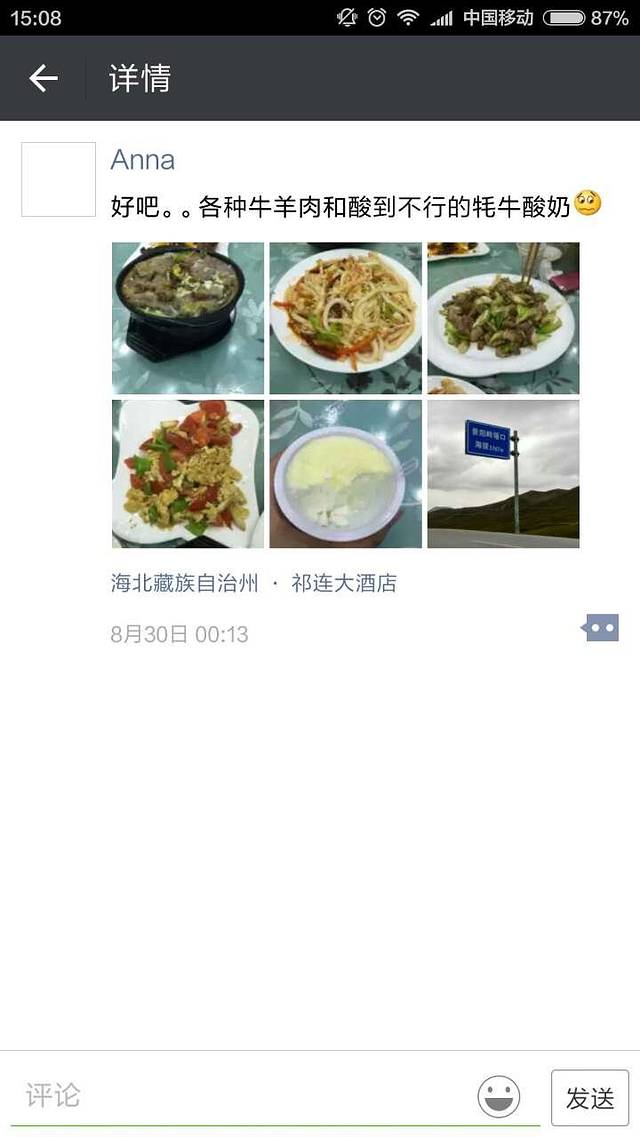This screenshot has height=1137, width=640.
Task: Open the like and comment bubble menu
Action: tap(601, 628)
